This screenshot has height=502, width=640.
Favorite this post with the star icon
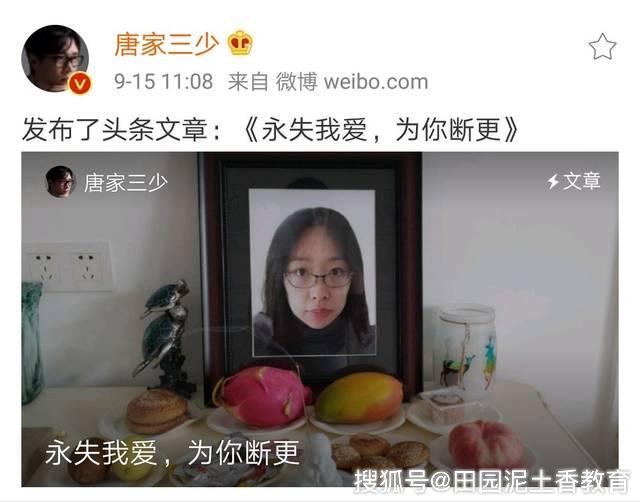[602, 47]
